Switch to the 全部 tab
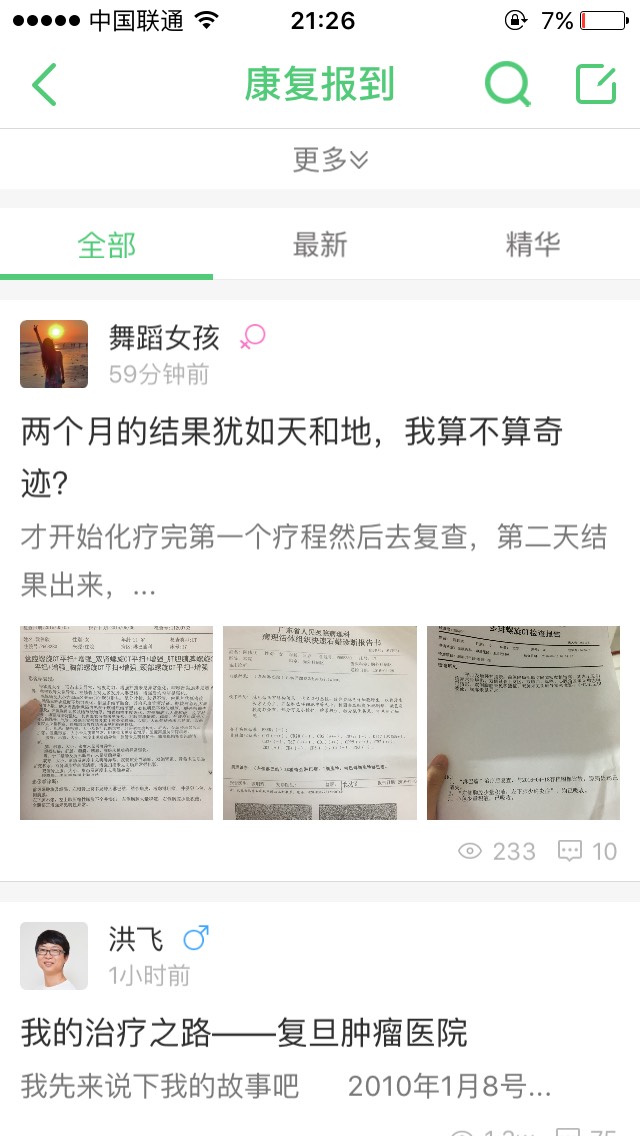 click(107, 245)
